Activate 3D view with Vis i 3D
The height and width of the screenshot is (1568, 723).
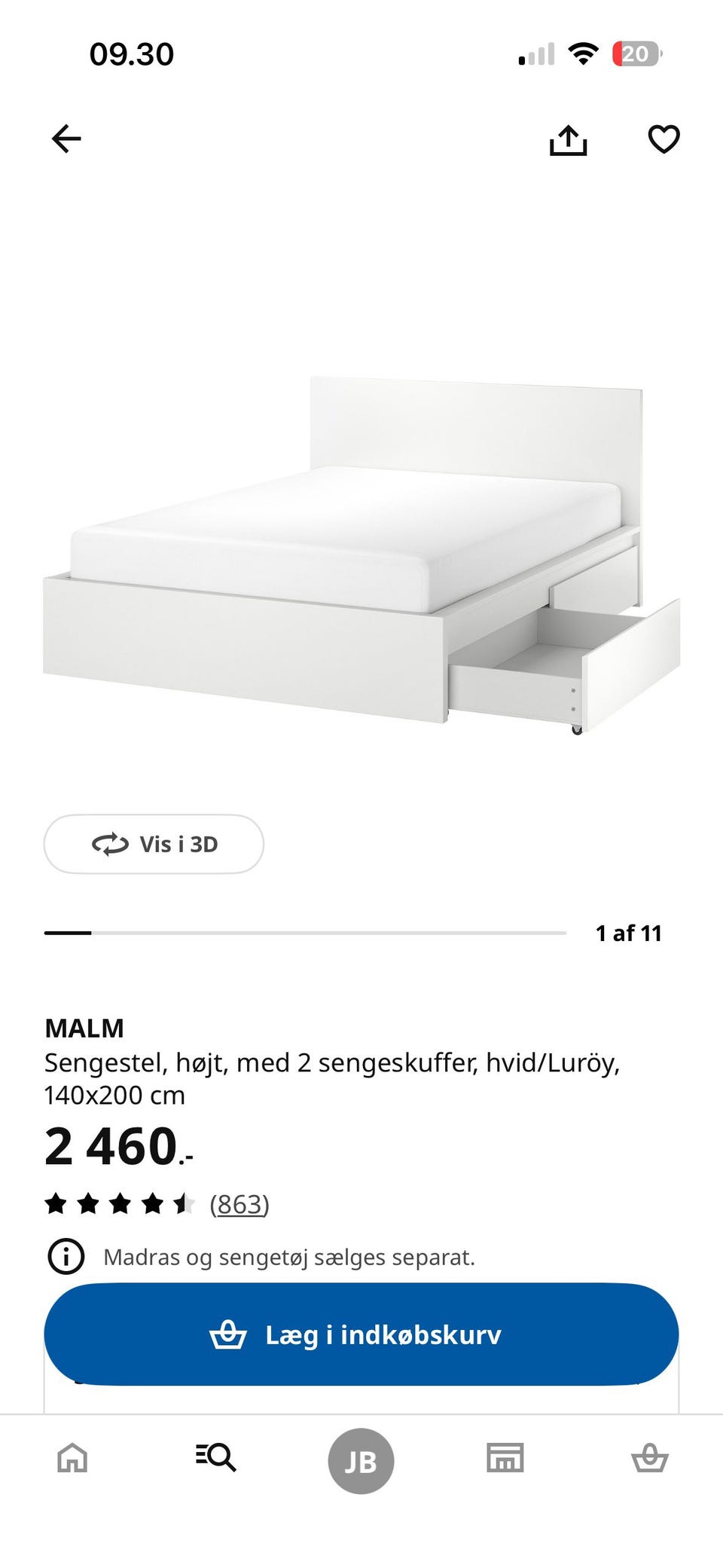(x=153, y=844)
